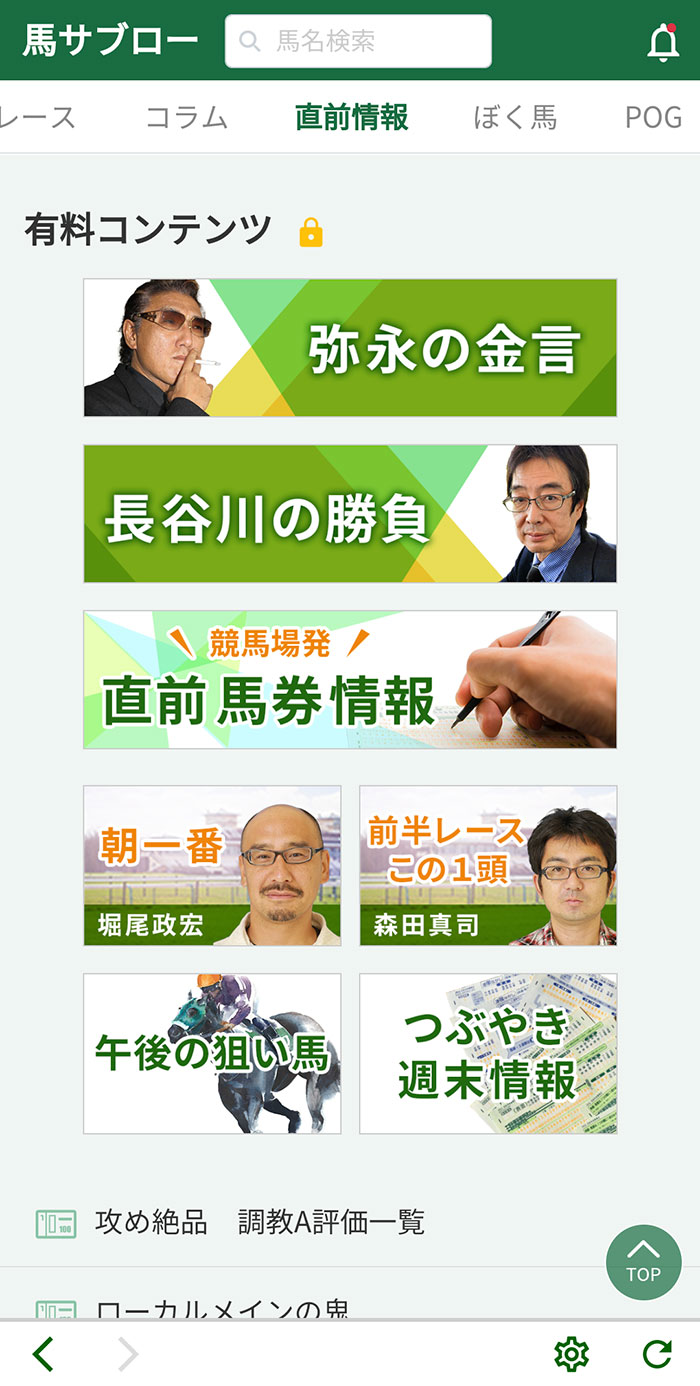700x1386 pixels.
Task: Select the 直前情報 tab
Action: [352, 117]
